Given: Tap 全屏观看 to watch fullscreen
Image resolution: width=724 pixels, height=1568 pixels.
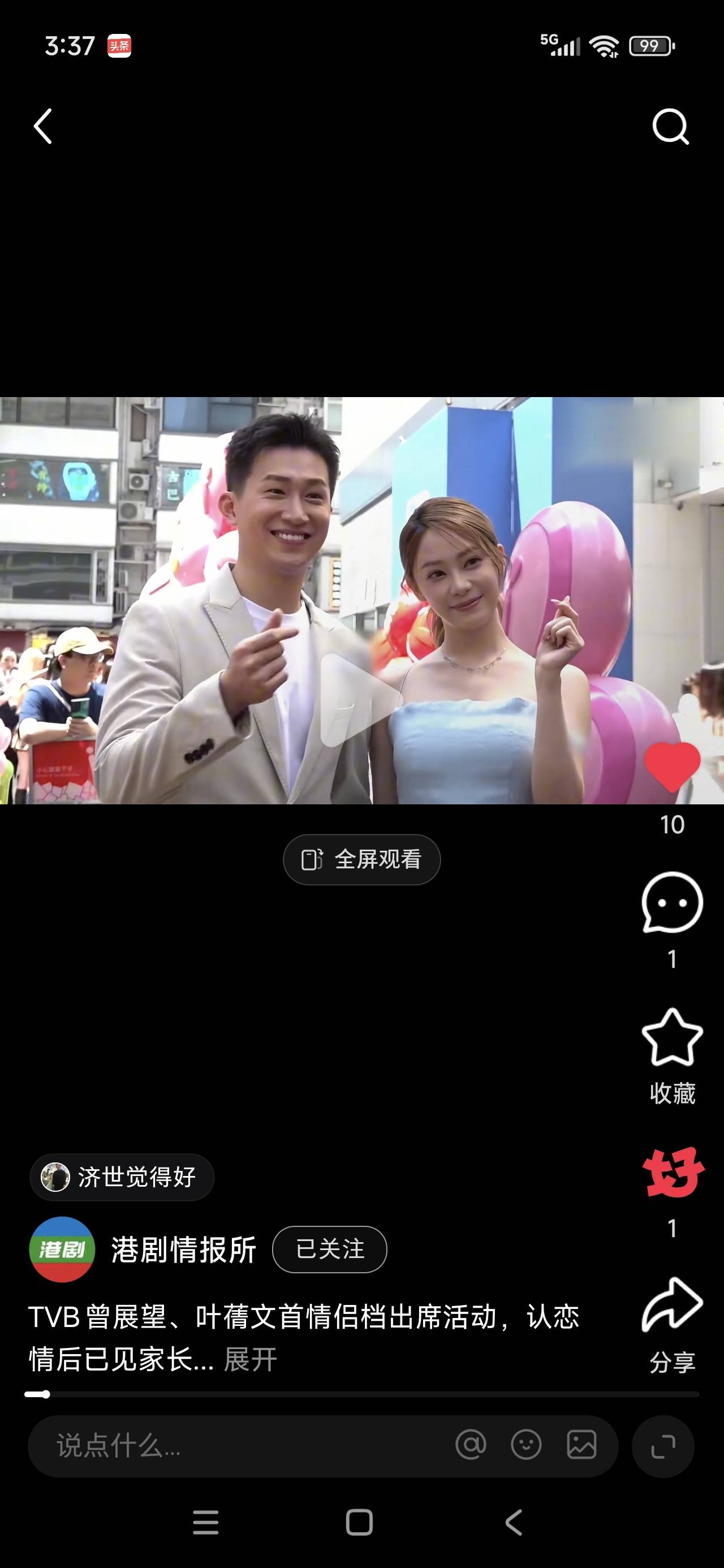Looking at the screenshot, I should click(361, 859).
